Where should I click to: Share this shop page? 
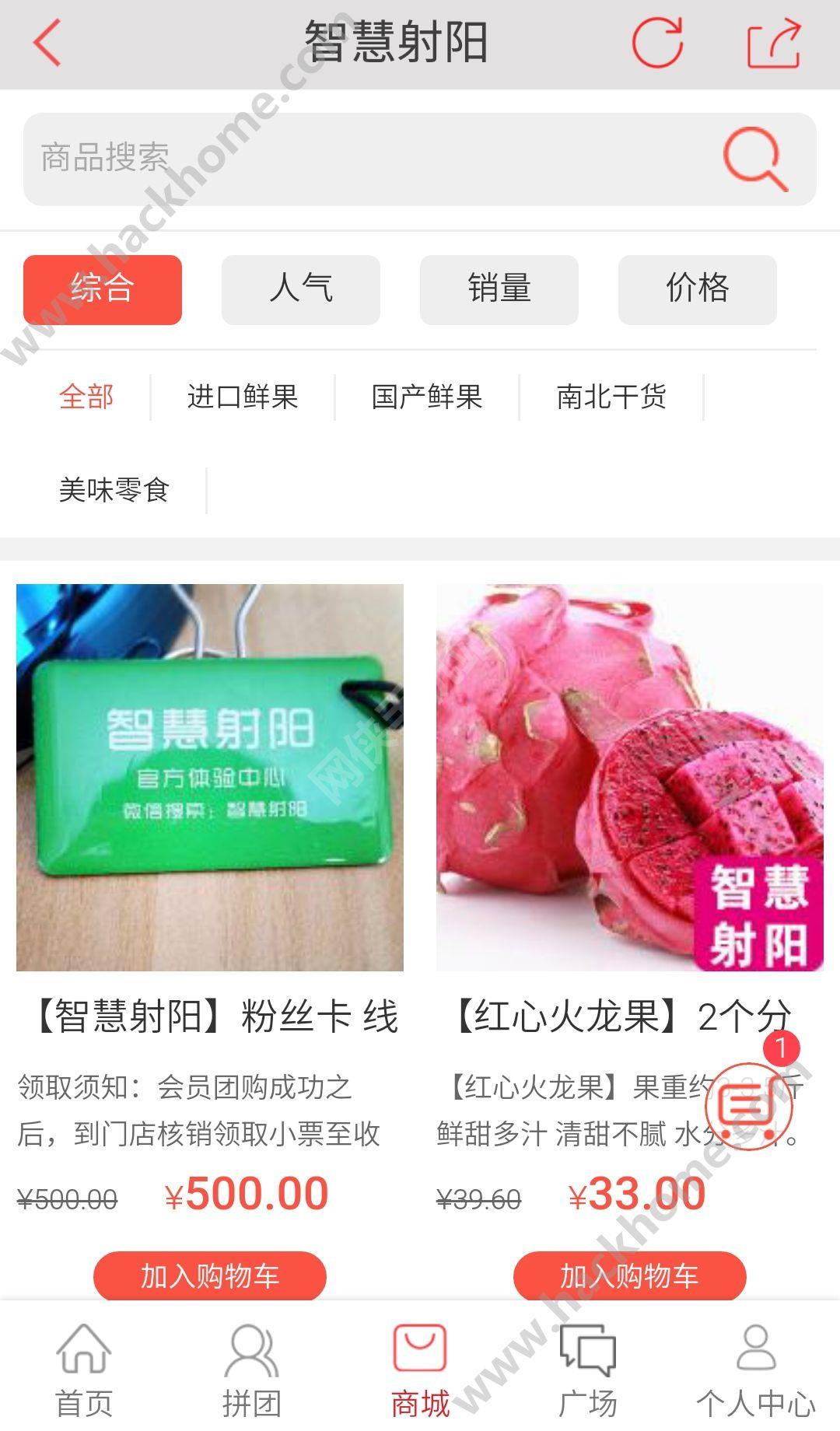coord(774,44)
